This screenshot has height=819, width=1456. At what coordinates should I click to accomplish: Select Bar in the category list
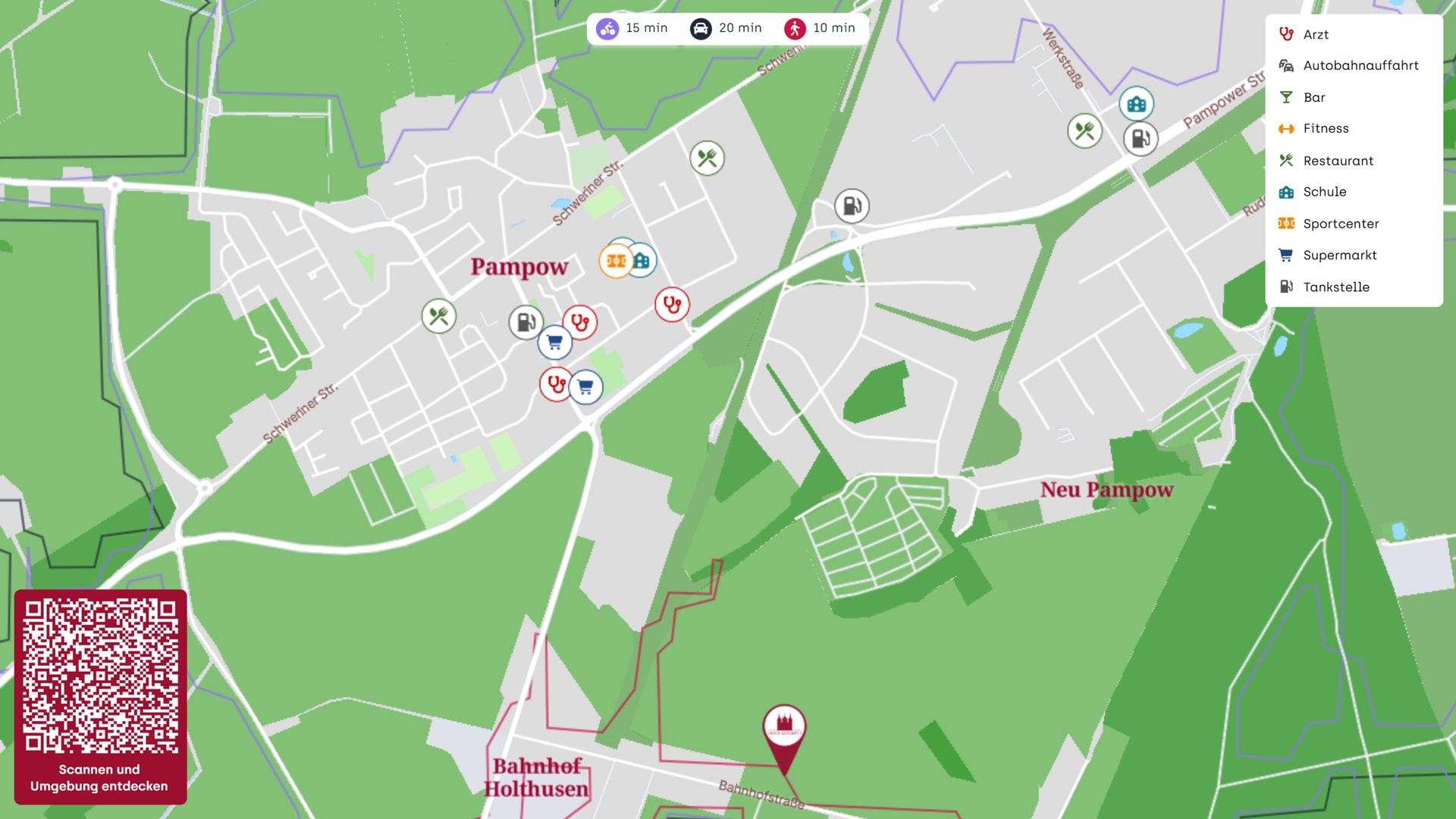(1313, 97)
